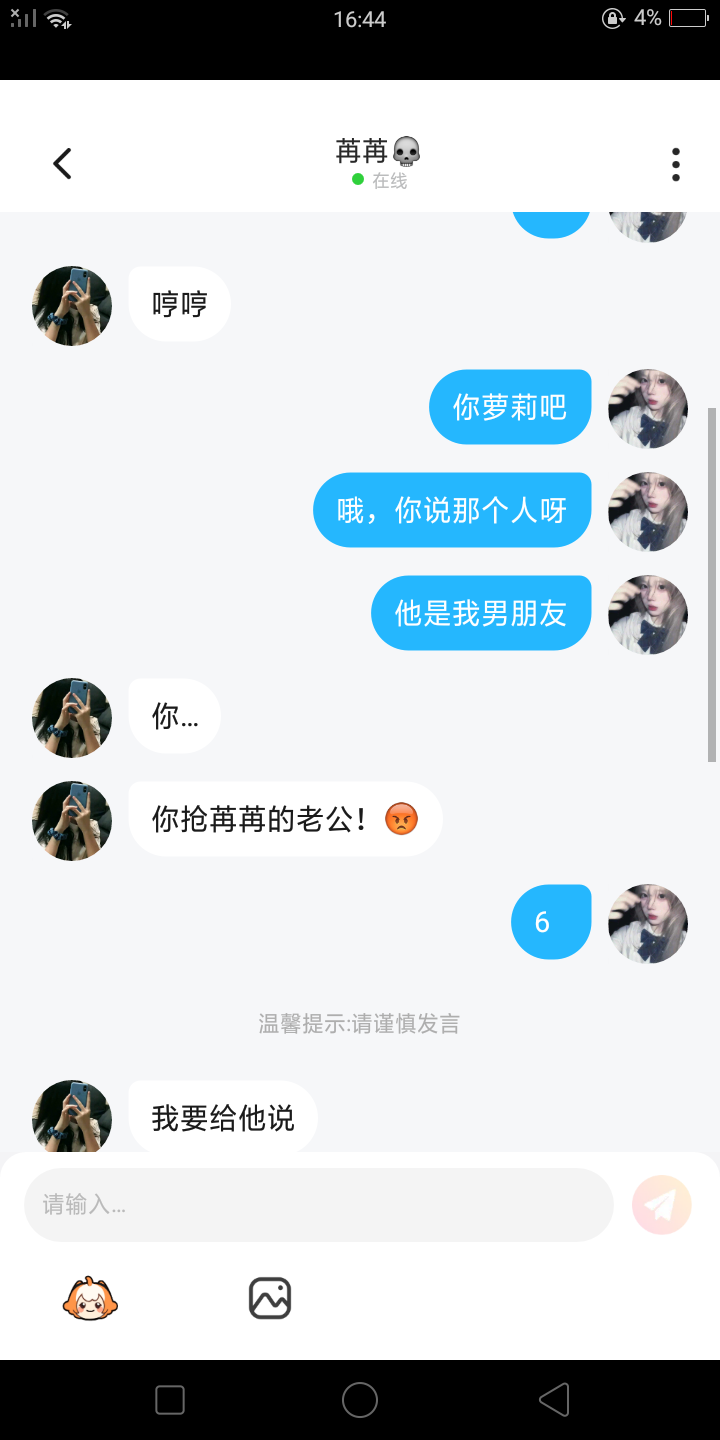View my avatar next to 你萝莉吧
Viewport: 720px width, 1440px height.
click(648, 409)
